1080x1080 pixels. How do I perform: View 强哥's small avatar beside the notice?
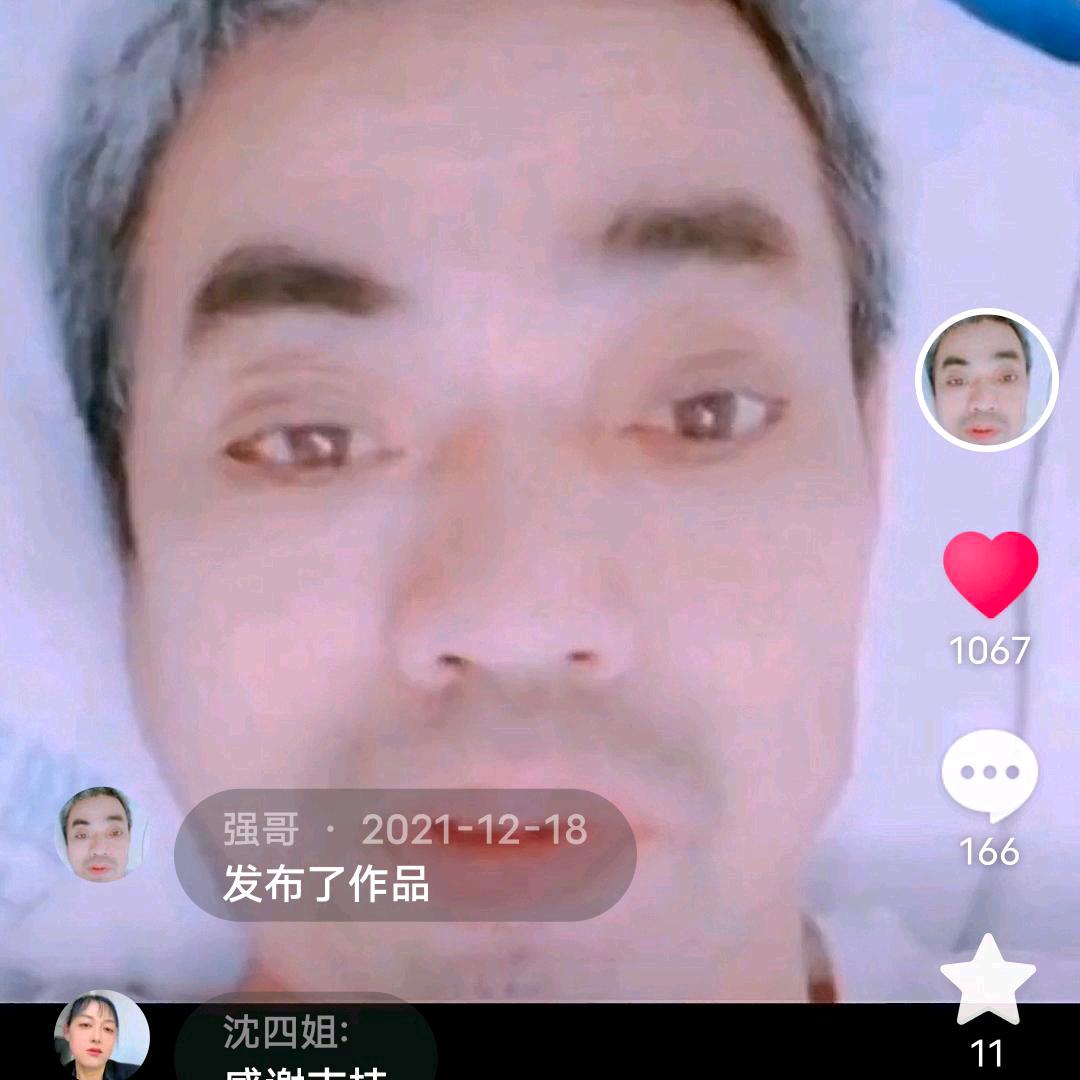[101, 834]
